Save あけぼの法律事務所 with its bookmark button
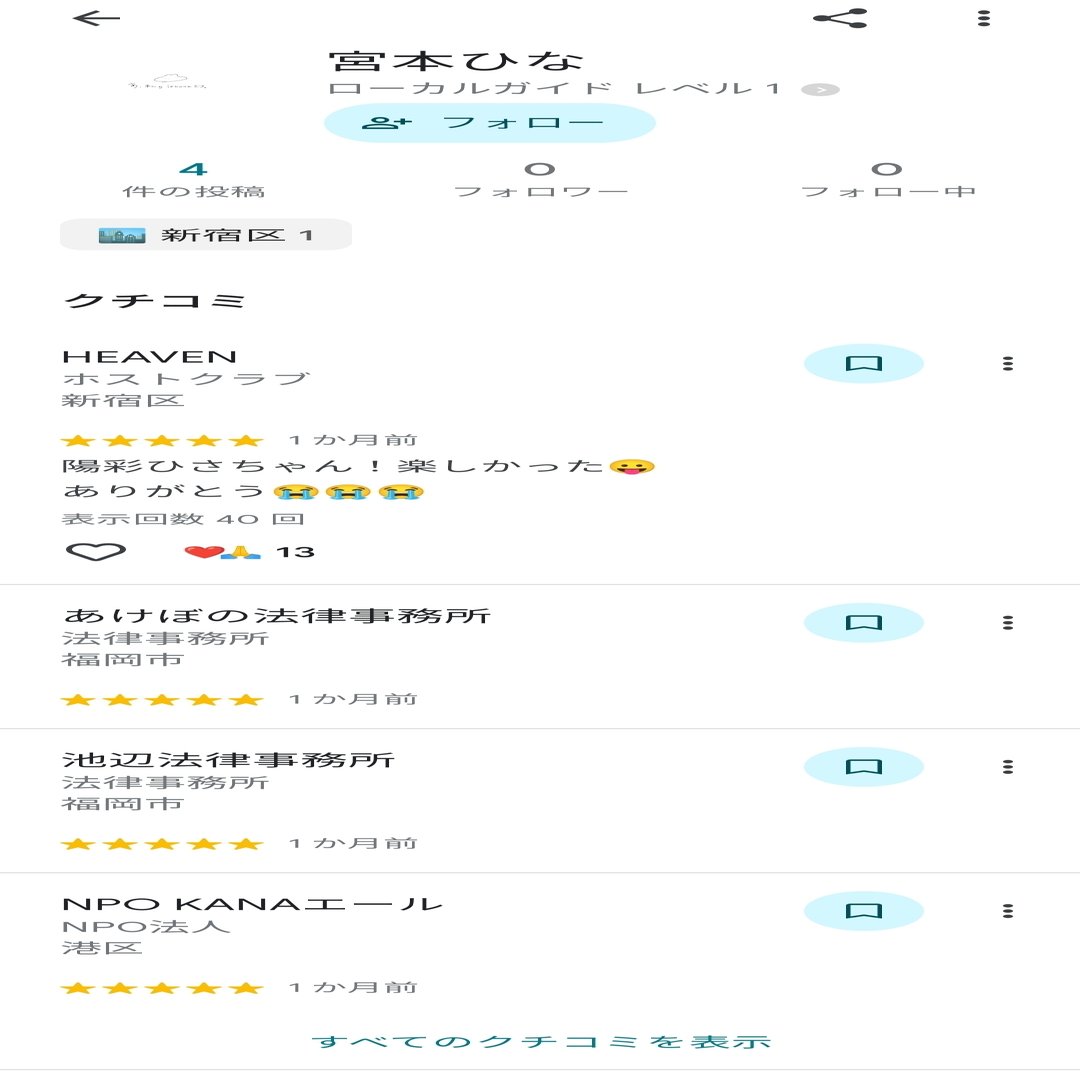 (863, 622)
